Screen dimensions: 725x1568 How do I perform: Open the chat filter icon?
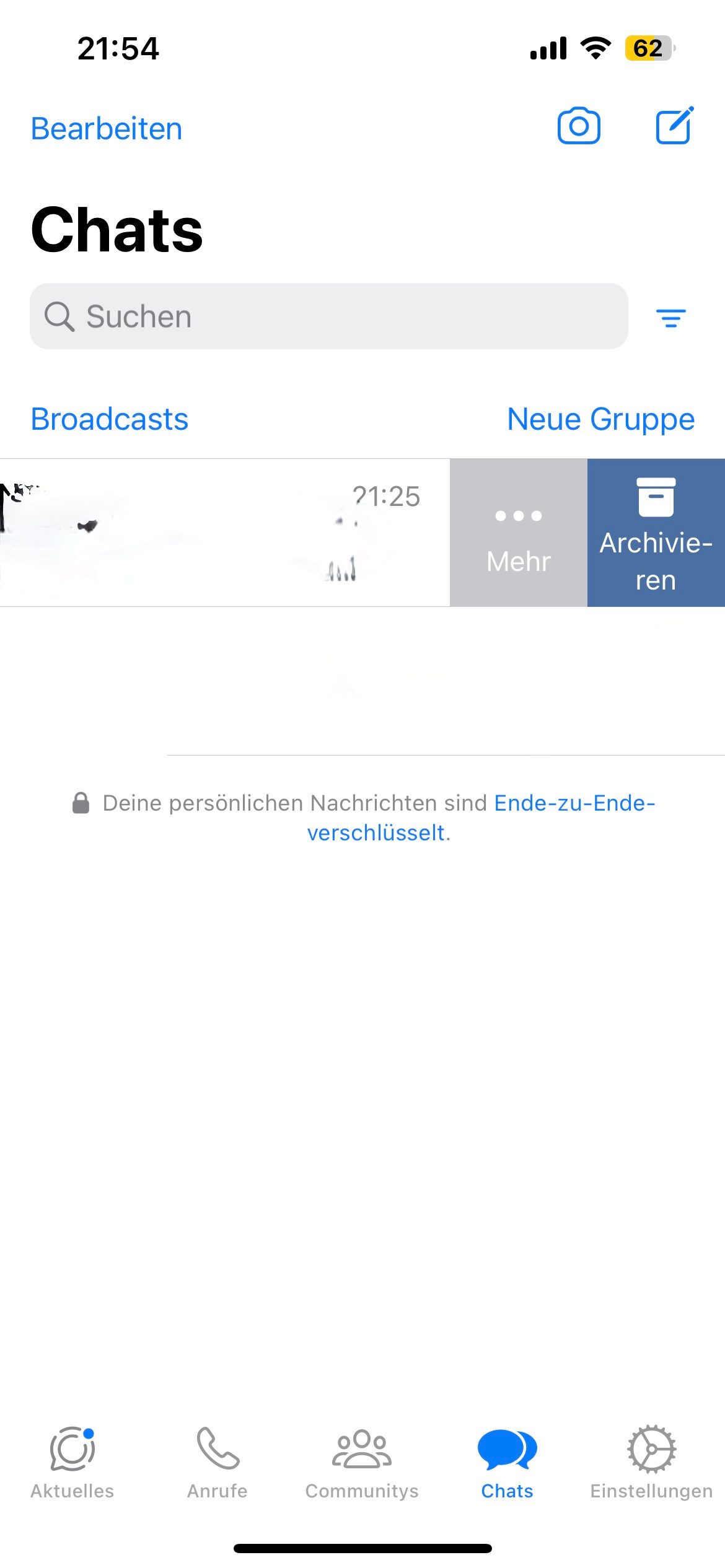coord(670,318)
